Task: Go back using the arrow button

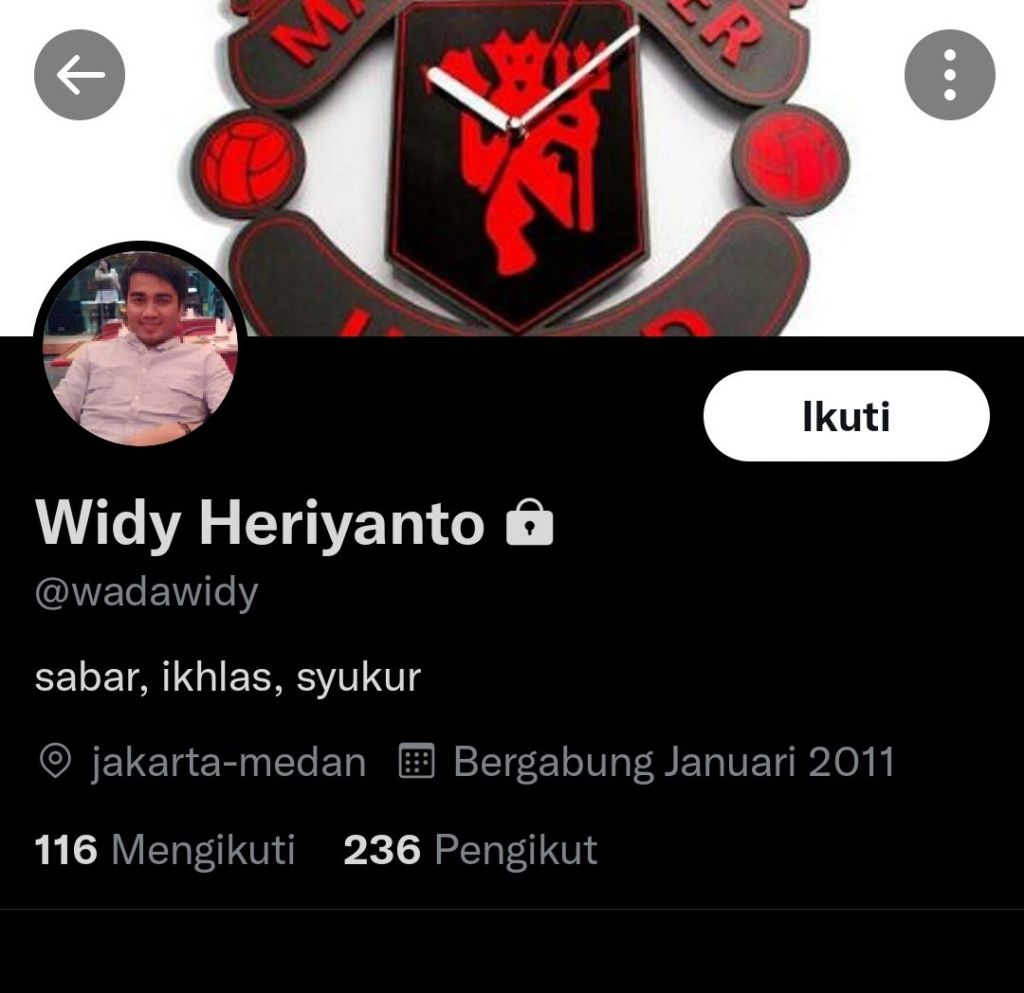Action: point(79,75)
